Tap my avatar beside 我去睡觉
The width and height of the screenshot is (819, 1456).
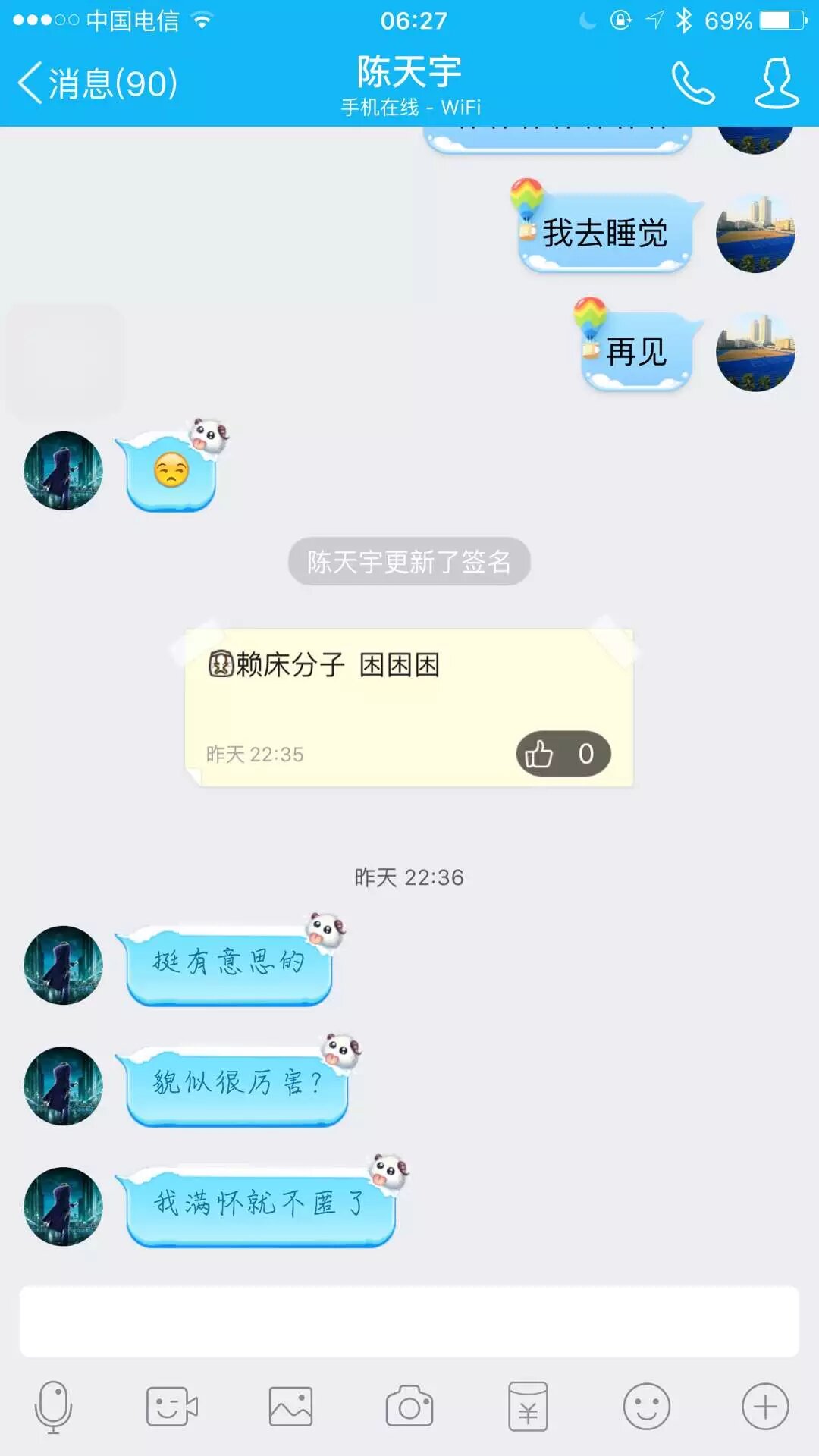point(755,233)
